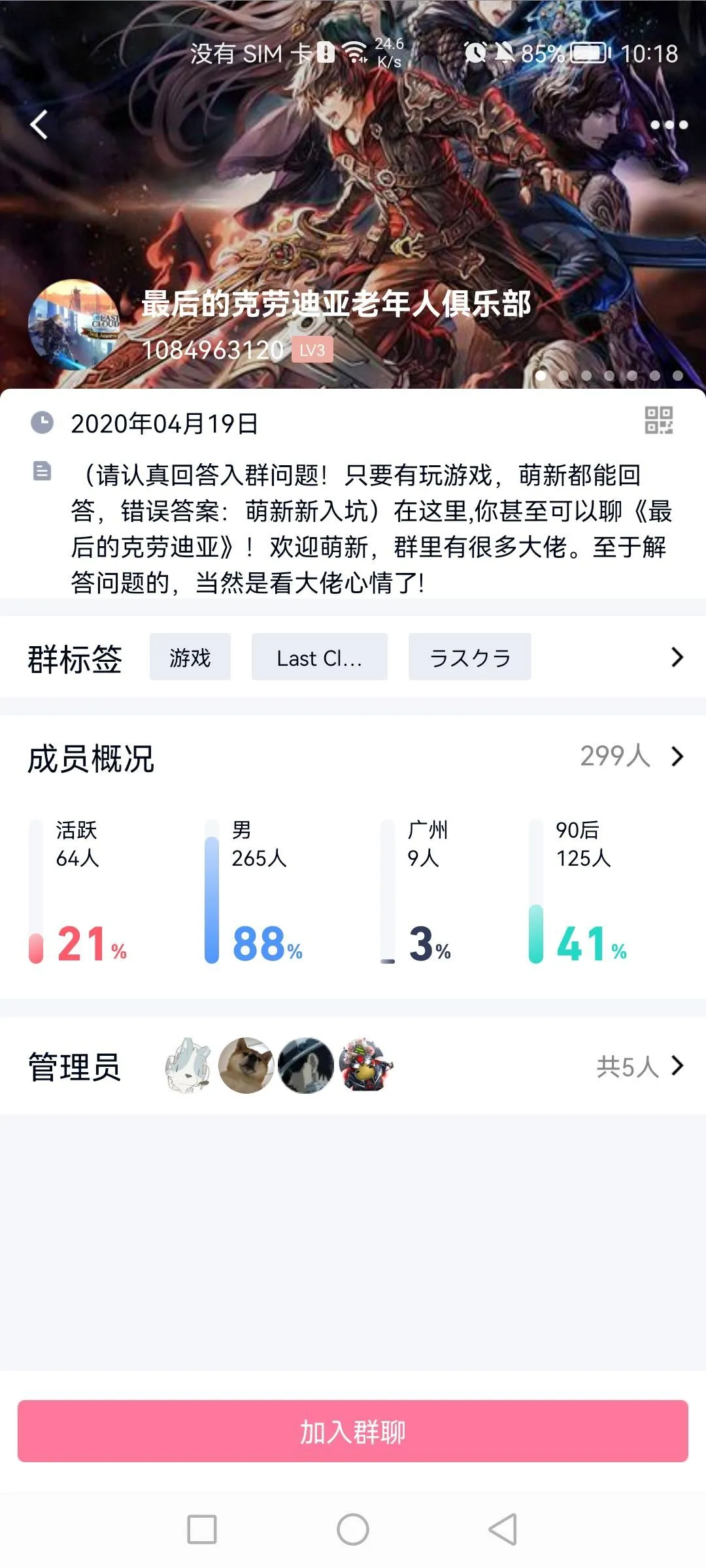Open the three-dot overflow menu

(x=669, y=124)
